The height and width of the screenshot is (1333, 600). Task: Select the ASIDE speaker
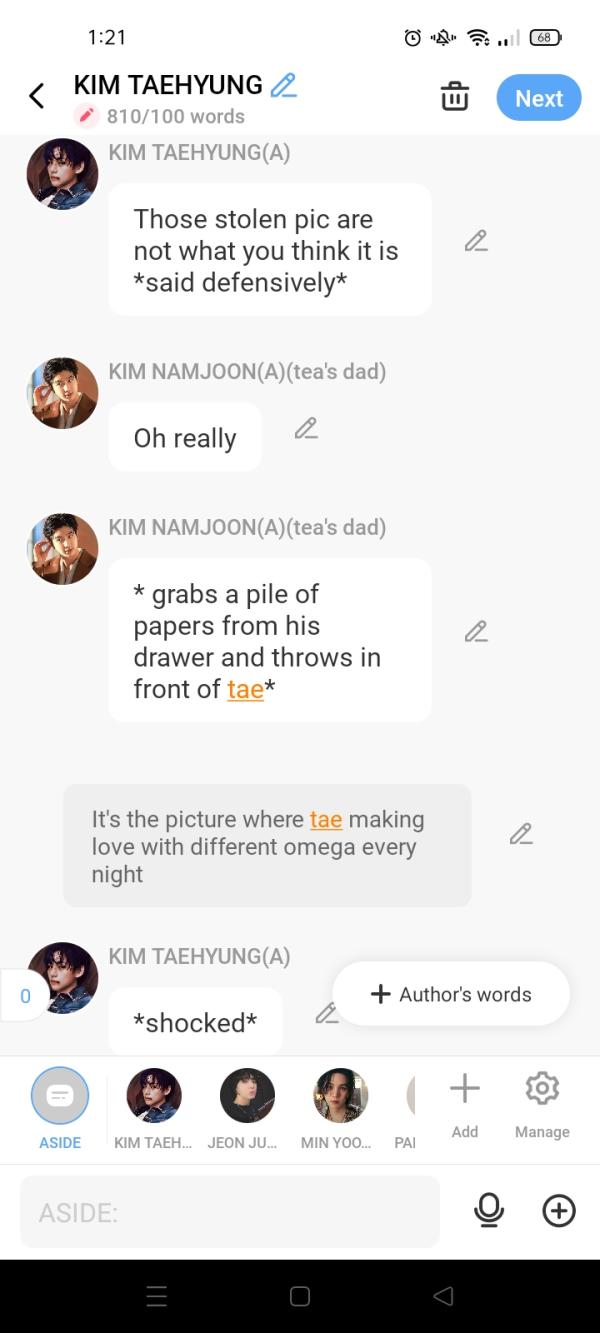tap(60, 1096)
